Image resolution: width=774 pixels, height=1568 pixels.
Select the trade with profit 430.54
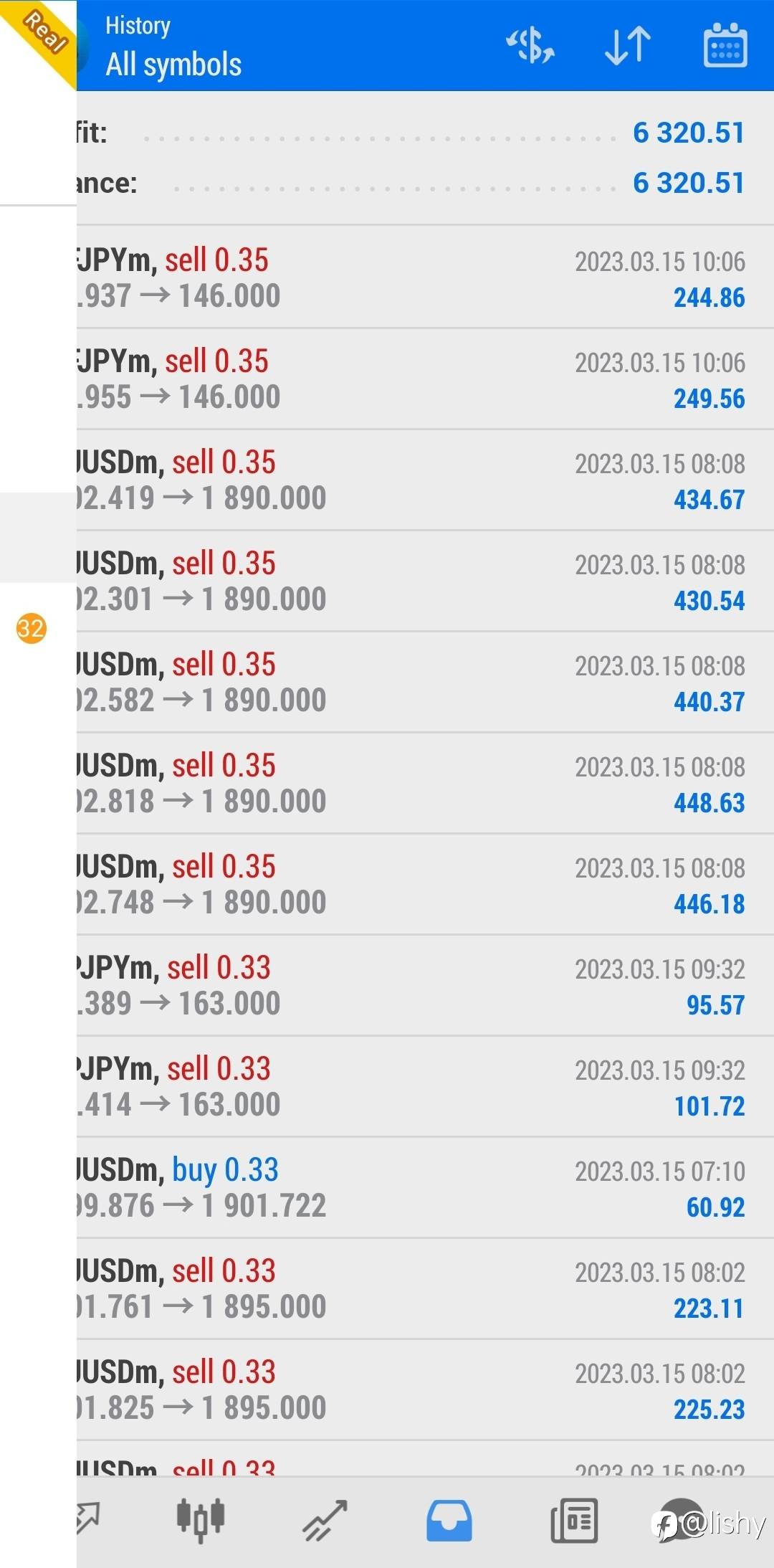coord(423,581)
